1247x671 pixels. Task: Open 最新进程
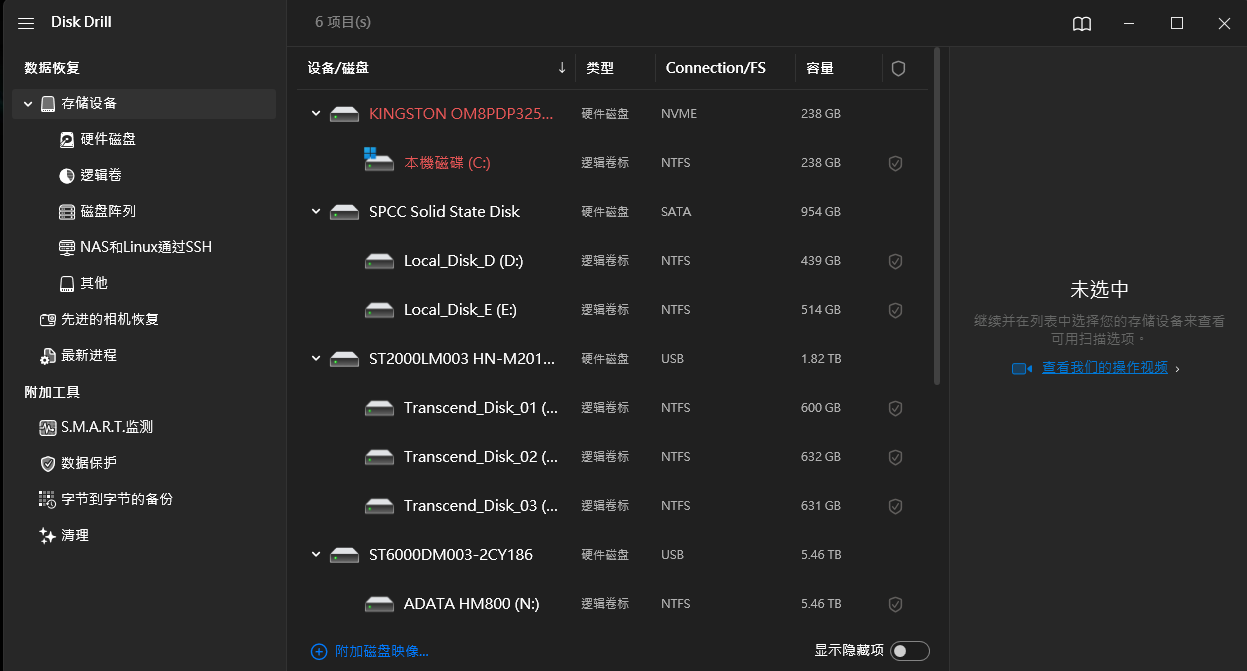pyautogui.click(x=88, y=356)
